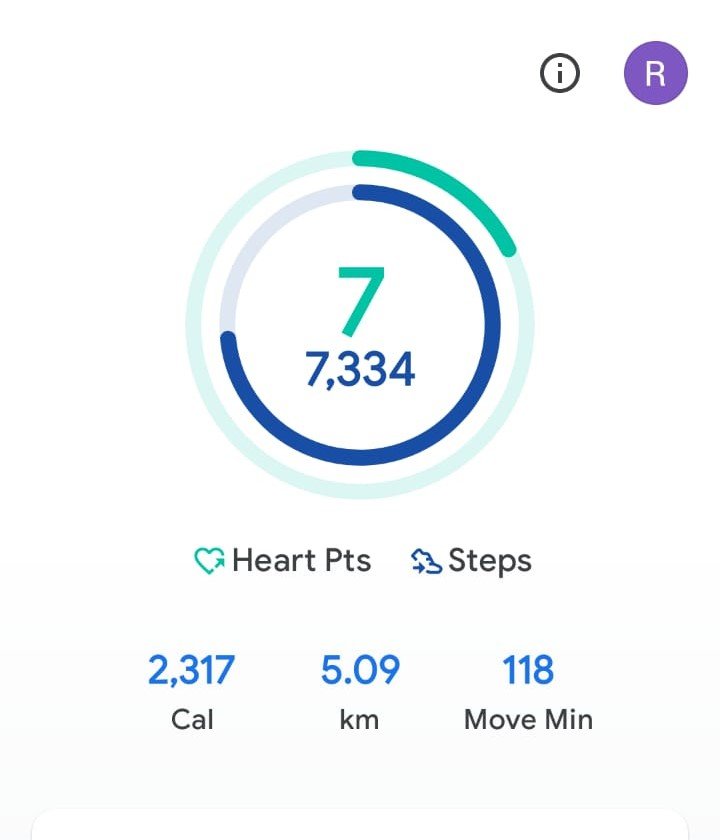Open the info icon
This screenshot has height=840, width=720.
[560, 74]
